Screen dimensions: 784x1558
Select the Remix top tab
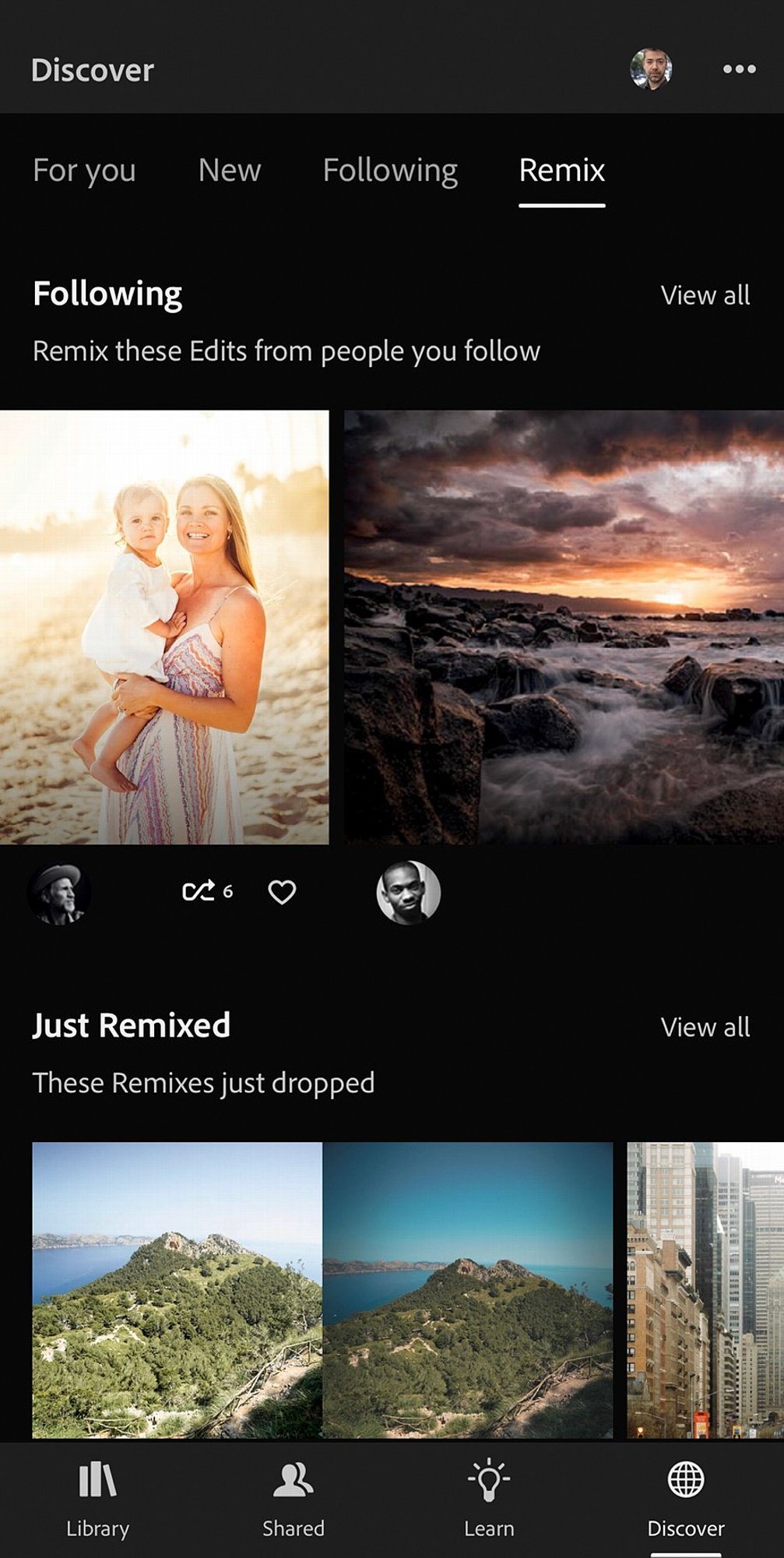click(561, 171)
